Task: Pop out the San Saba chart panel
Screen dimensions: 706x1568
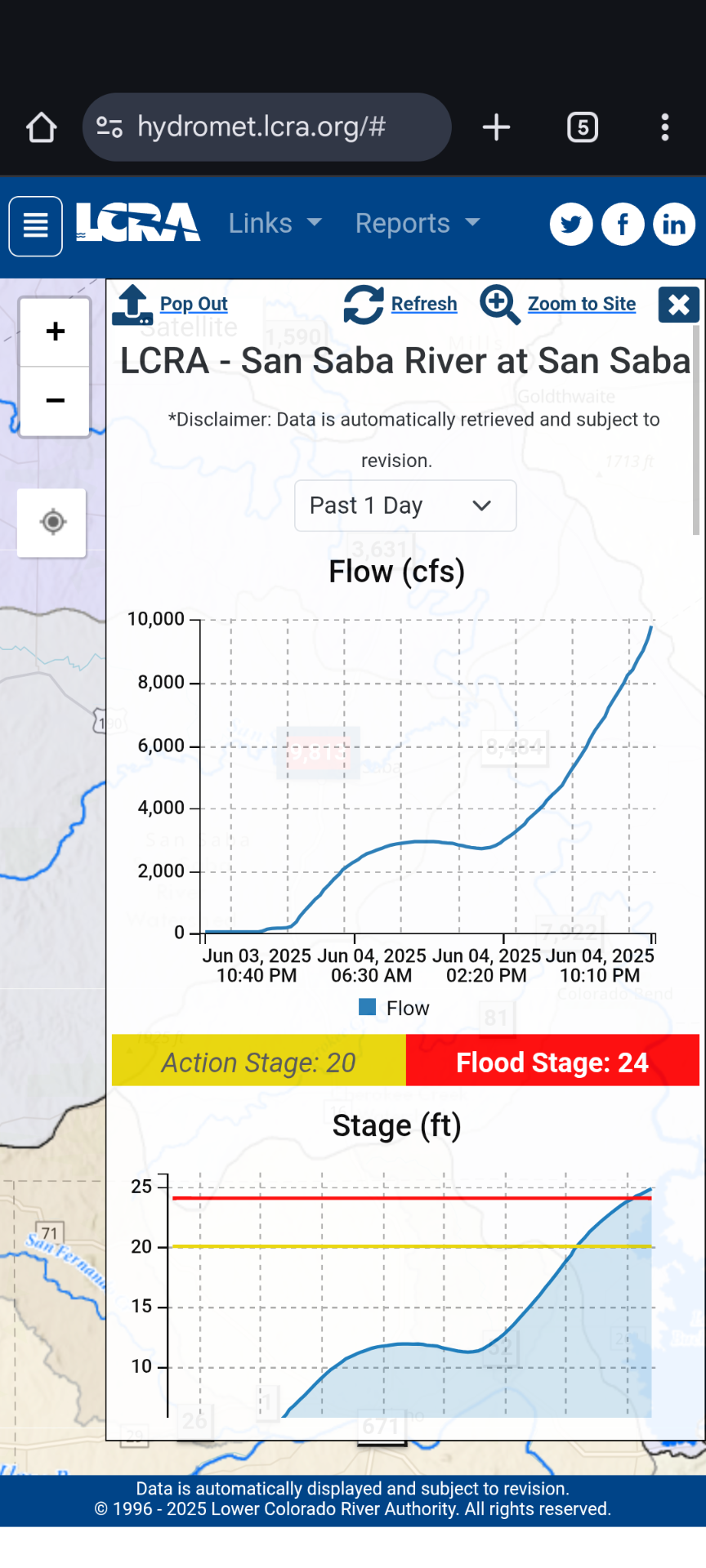Action: pos(170,305)
